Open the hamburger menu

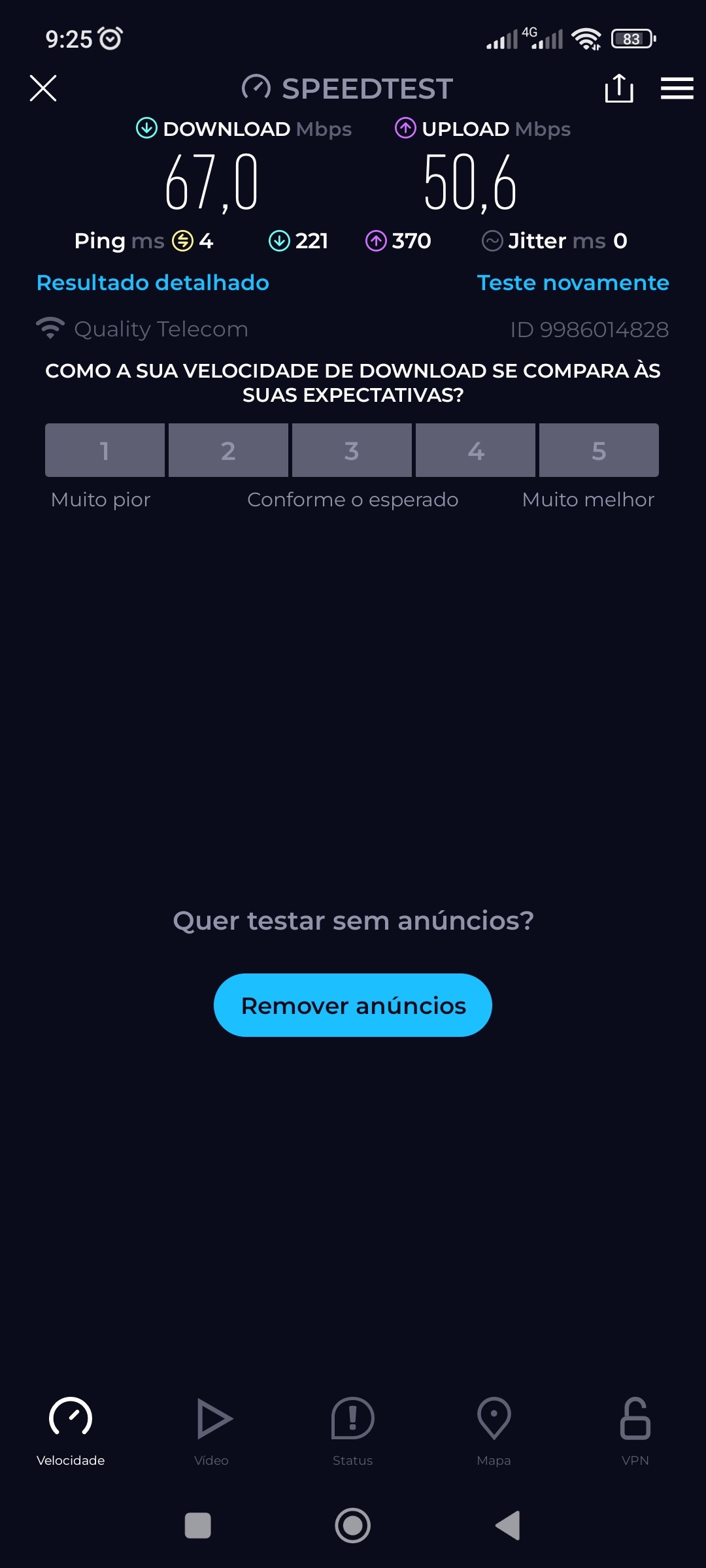click(677, 88)
